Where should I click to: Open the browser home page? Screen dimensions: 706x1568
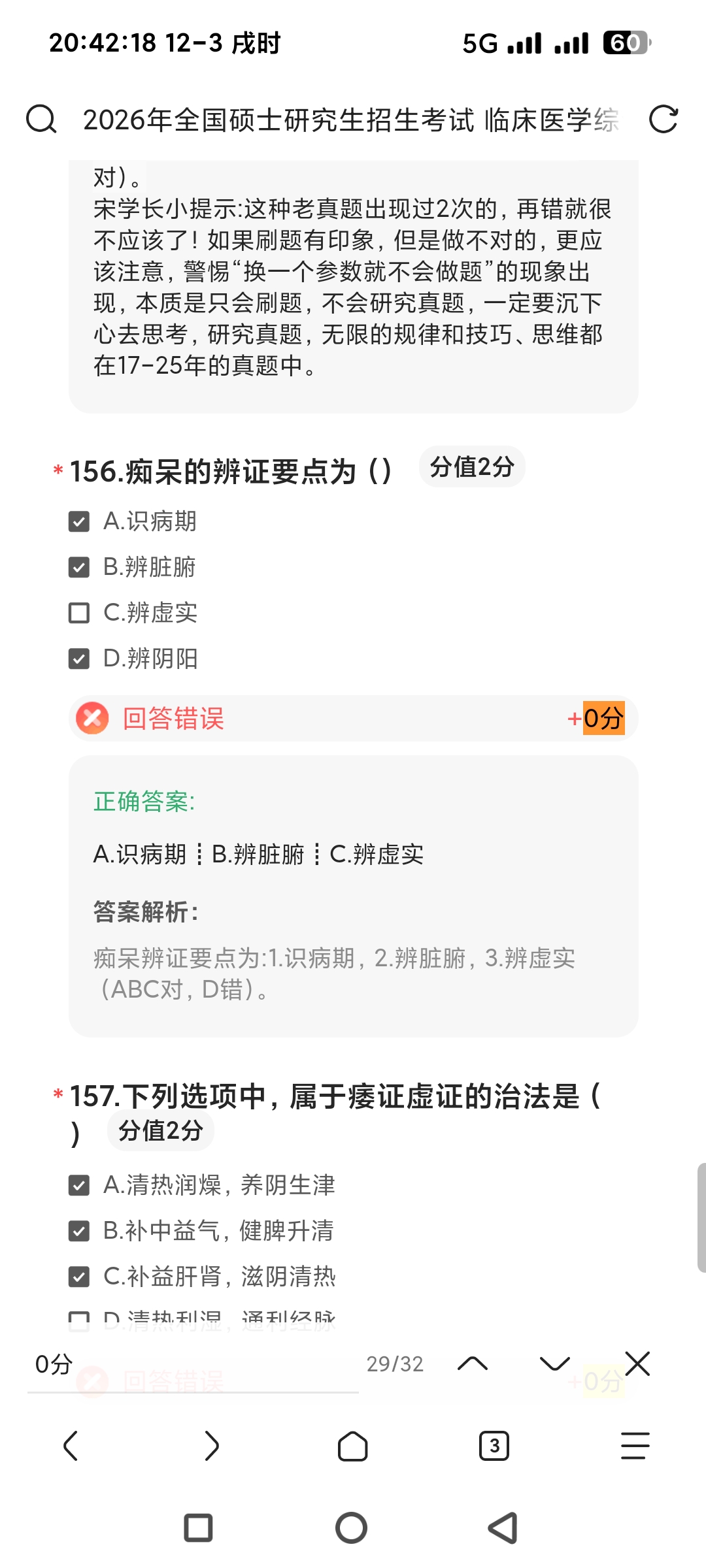(x=353, y=1445)
